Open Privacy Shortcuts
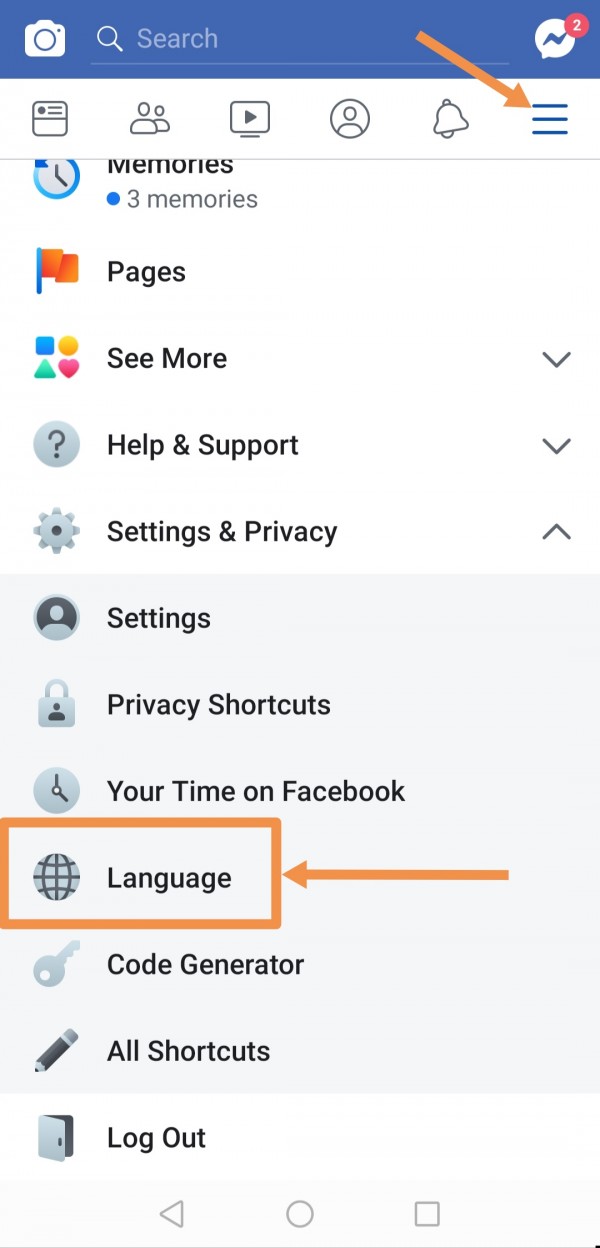The image size is (600, 1248). pyautogui.click(x=218, y=705)
